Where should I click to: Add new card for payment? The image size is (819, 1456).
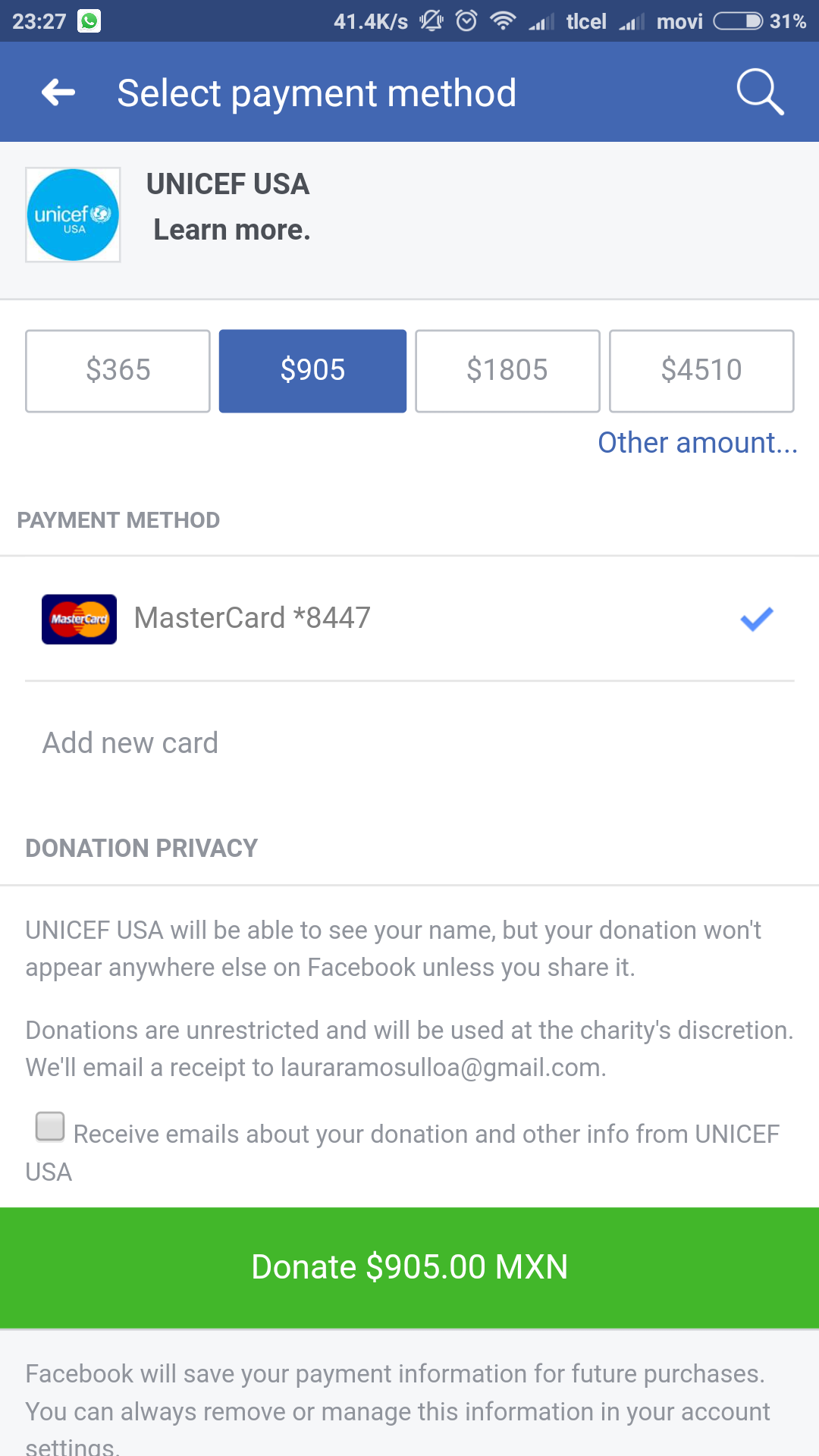point(409,743)
